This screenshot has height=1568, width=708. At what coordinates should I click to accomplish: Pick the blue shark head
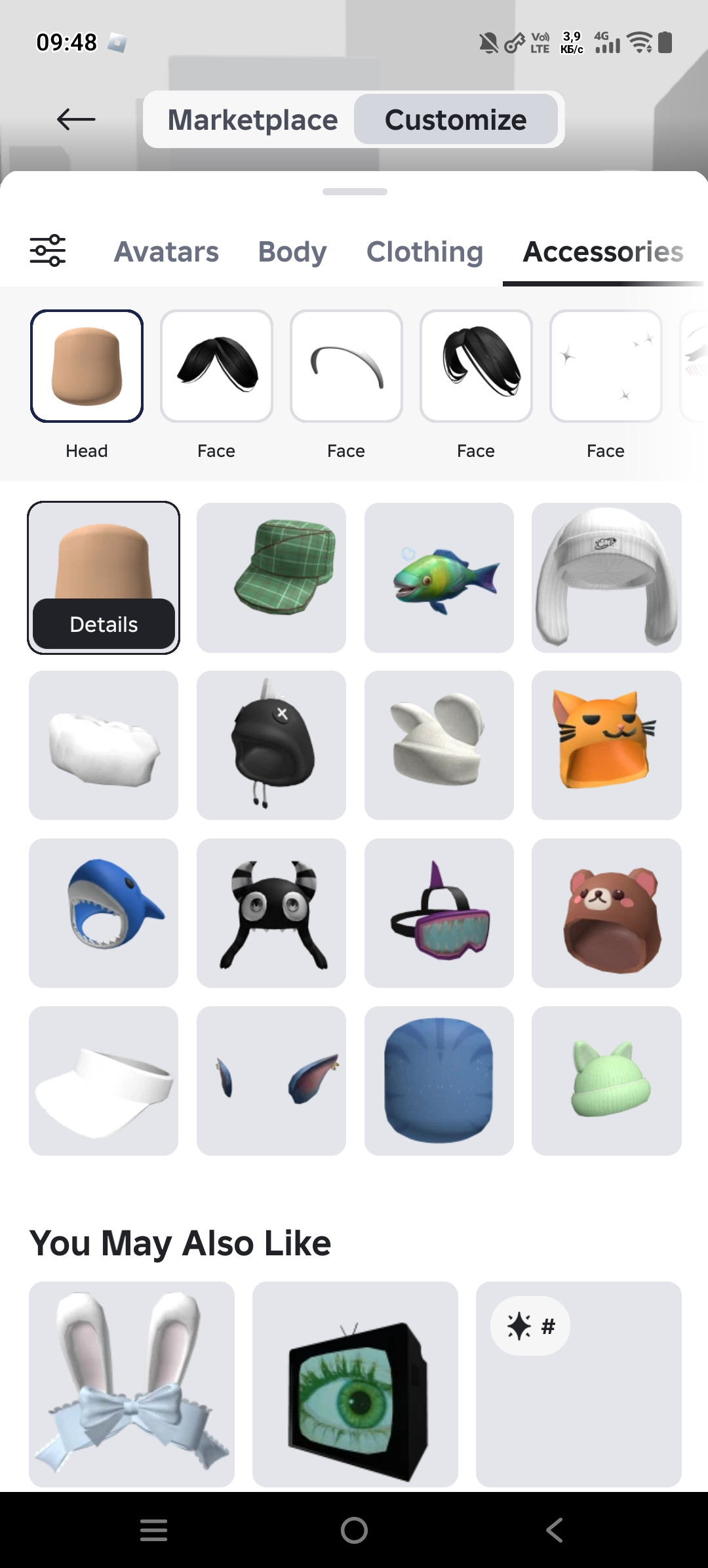(104, 913)
